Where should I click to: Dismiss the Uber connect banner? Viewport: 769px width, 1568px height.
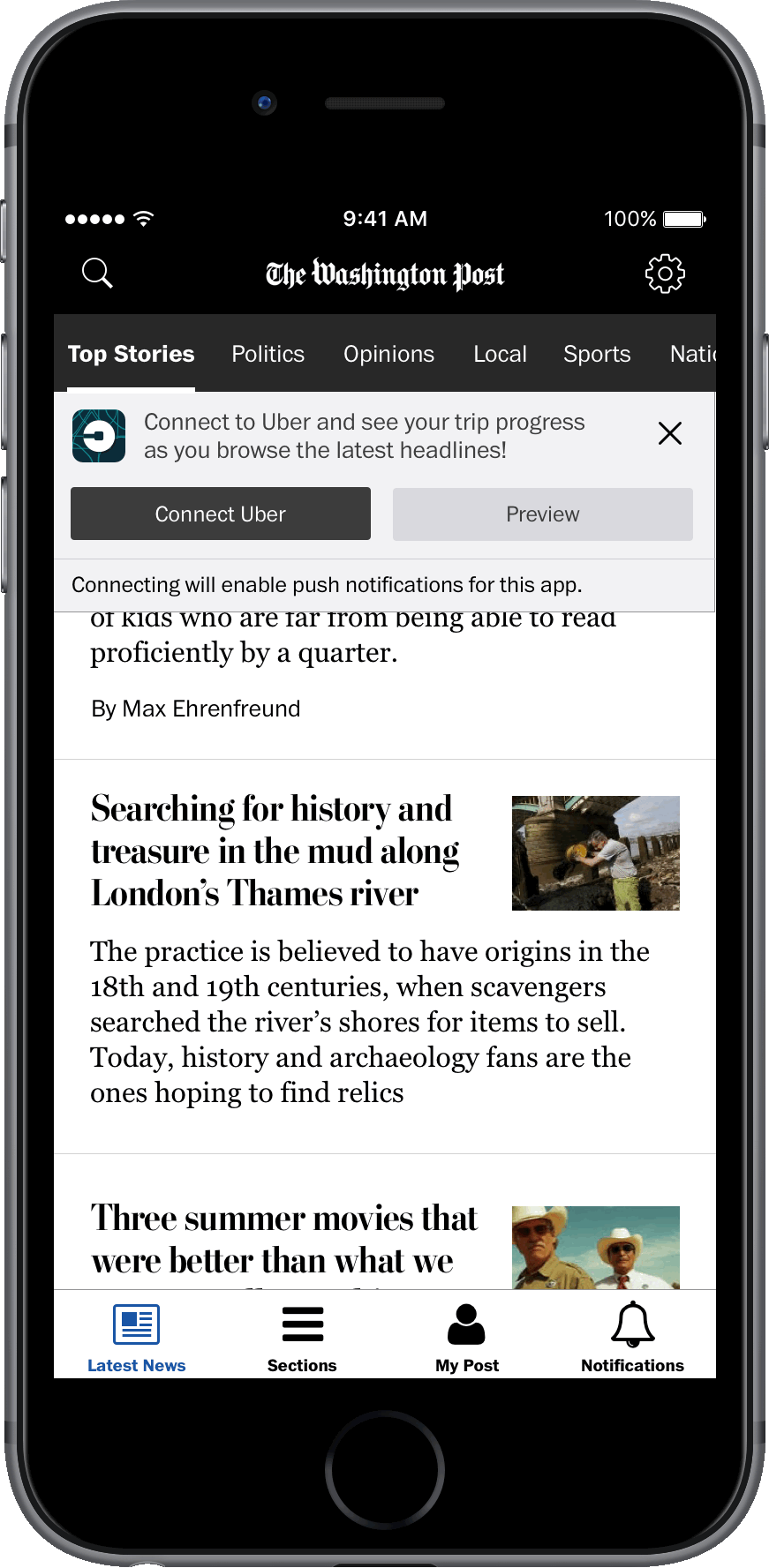670,433
